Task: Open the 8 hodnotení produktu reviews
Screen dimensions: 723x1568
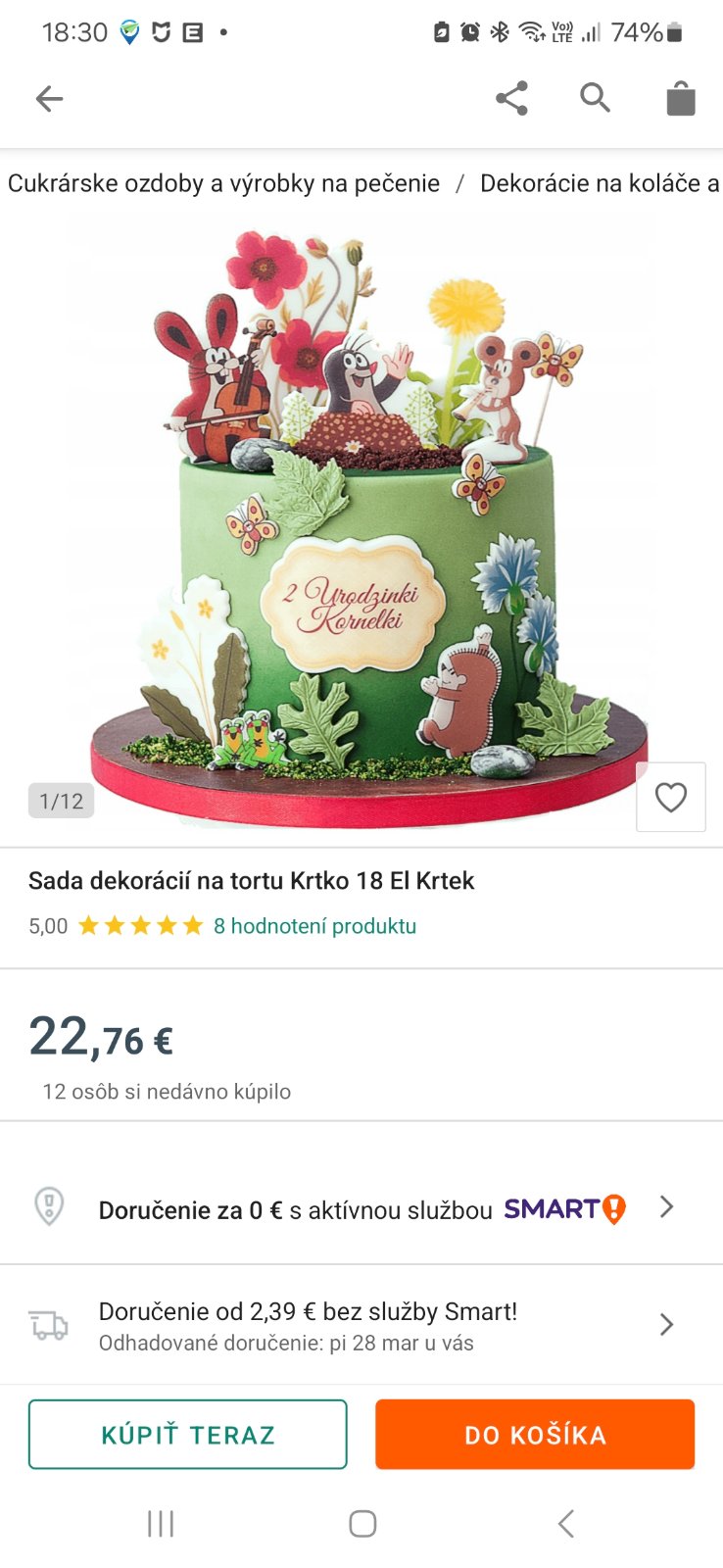Action: 314,926
